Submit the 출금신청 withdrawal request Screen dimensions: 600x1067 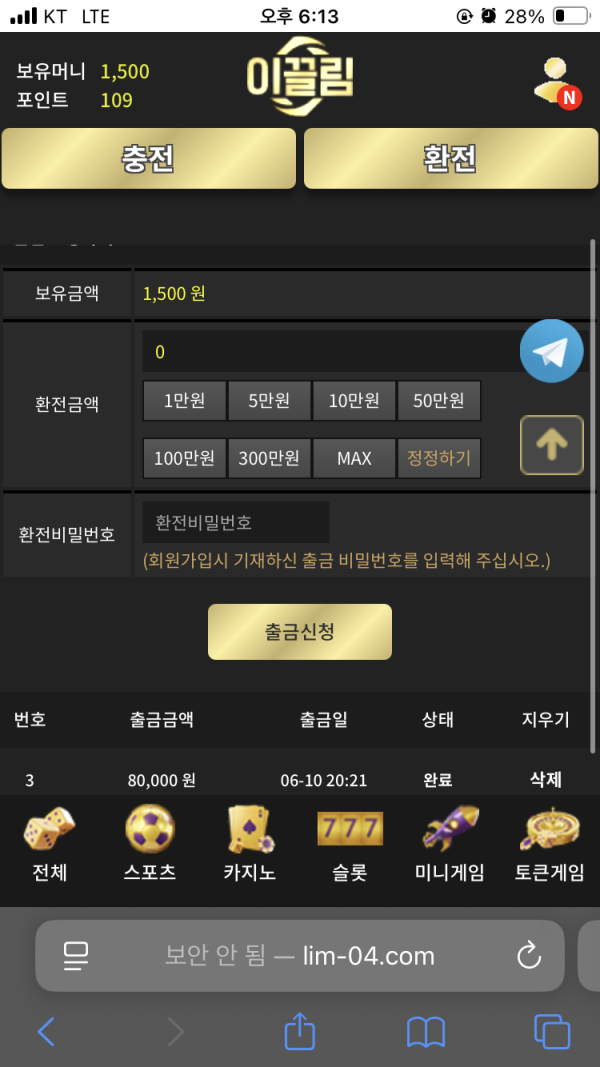299,631
